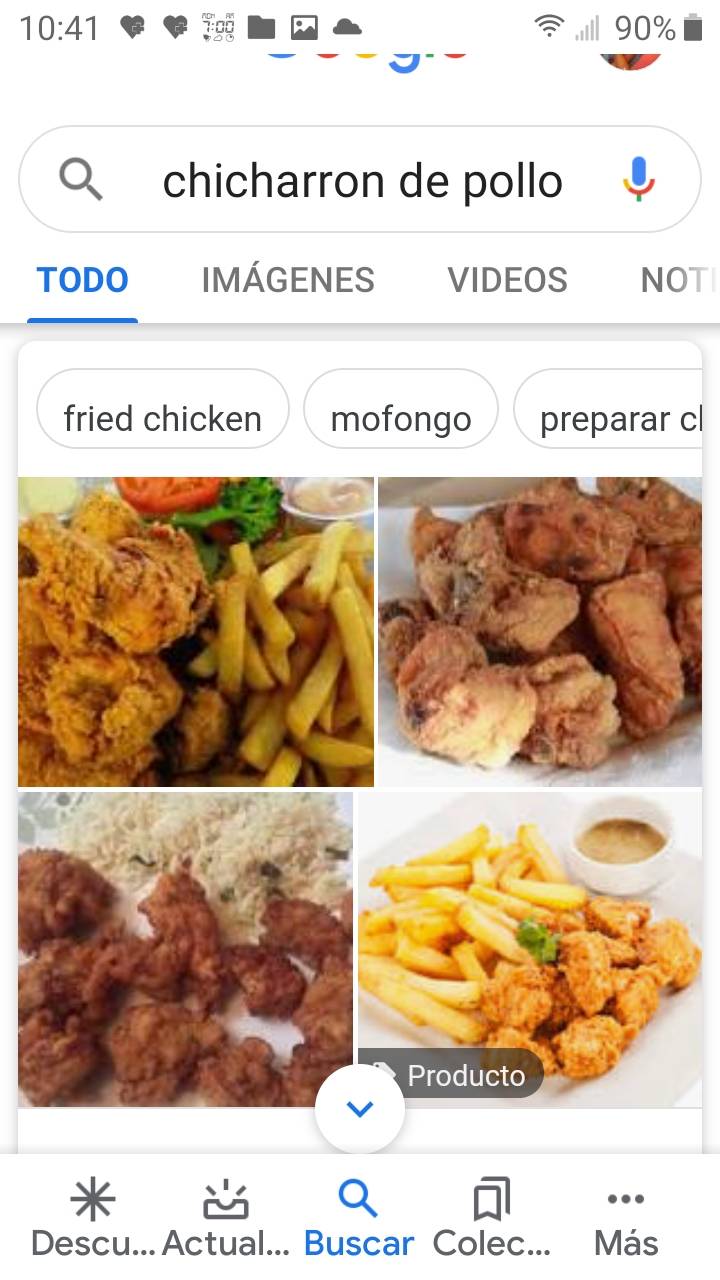The width and height of the screenshot is (720, 1280).
Task: Select the TODO tab
Action: point(83,280)
